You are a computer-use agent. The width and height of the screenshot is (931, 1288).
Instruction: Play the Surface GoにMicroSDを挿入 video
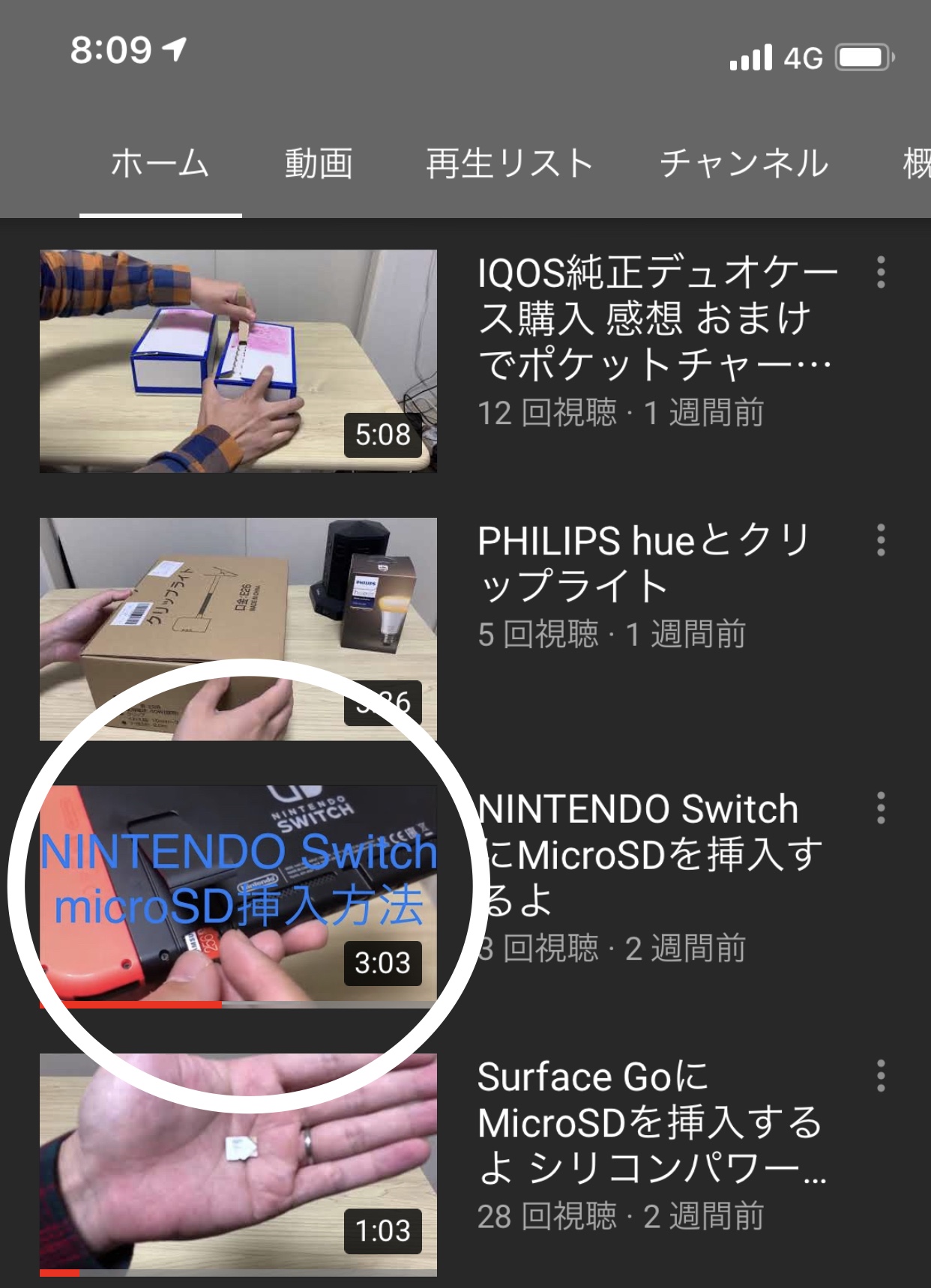click(238, 1164)
